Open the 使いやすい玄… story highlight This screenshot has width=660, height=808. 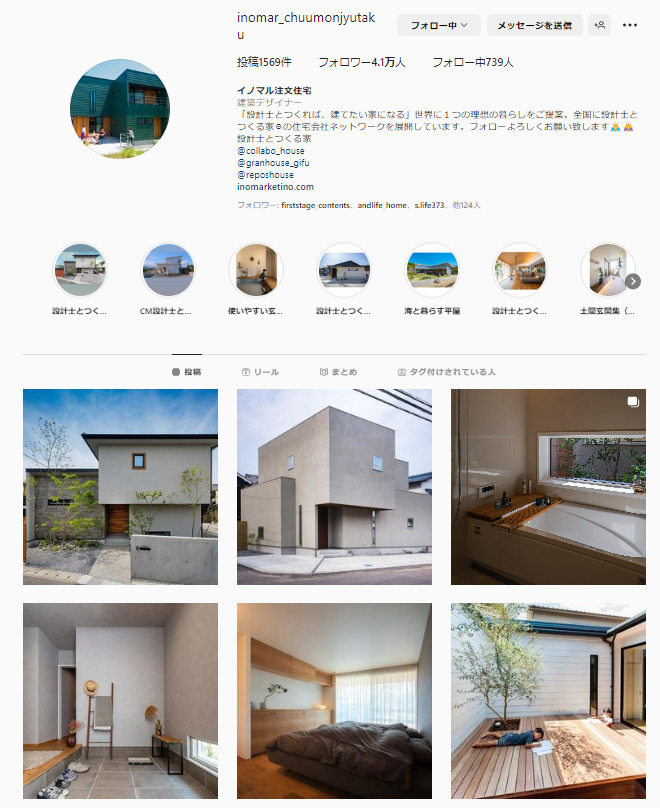tap(256, 271)
